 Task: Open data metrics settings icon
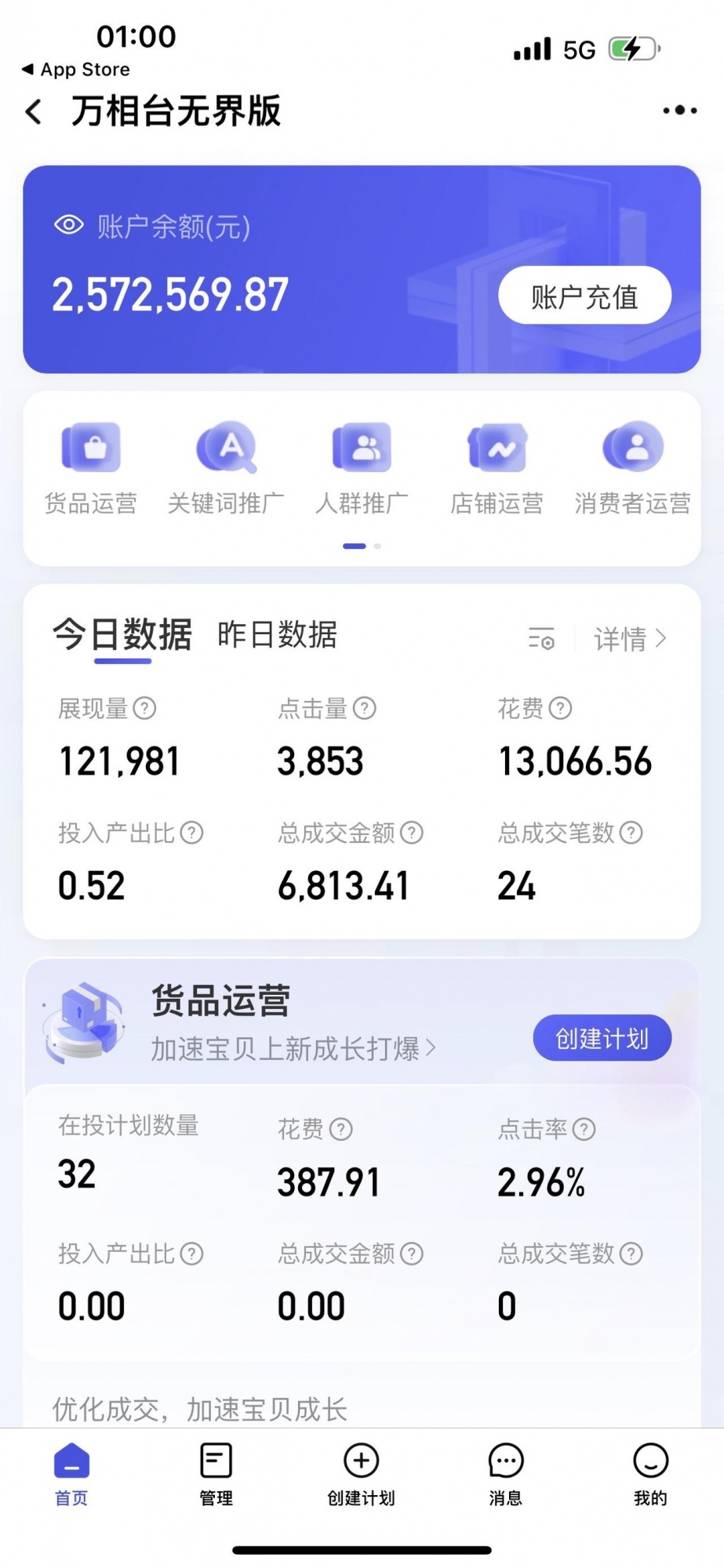click(541, 639)
